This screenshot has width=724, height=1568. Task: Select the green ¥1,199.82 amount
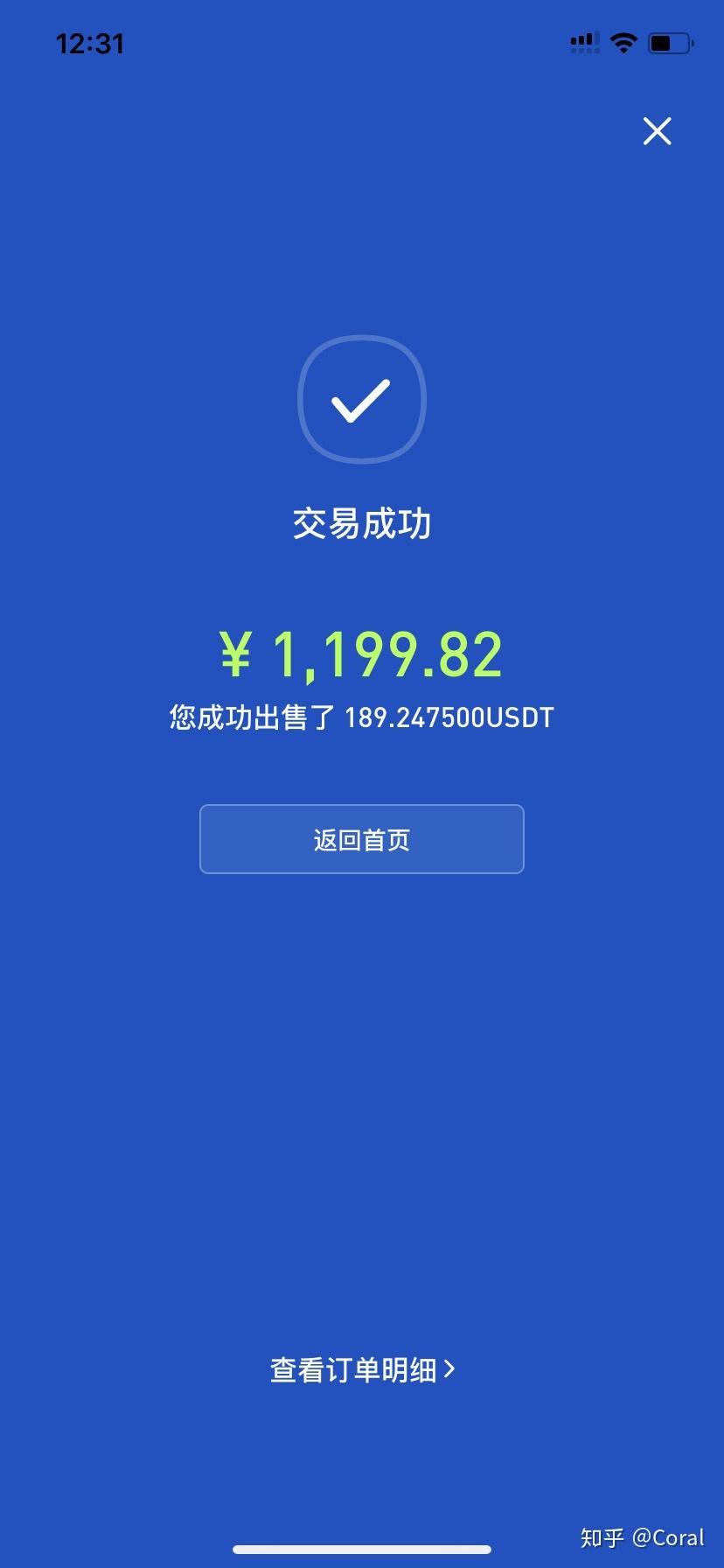361,652
